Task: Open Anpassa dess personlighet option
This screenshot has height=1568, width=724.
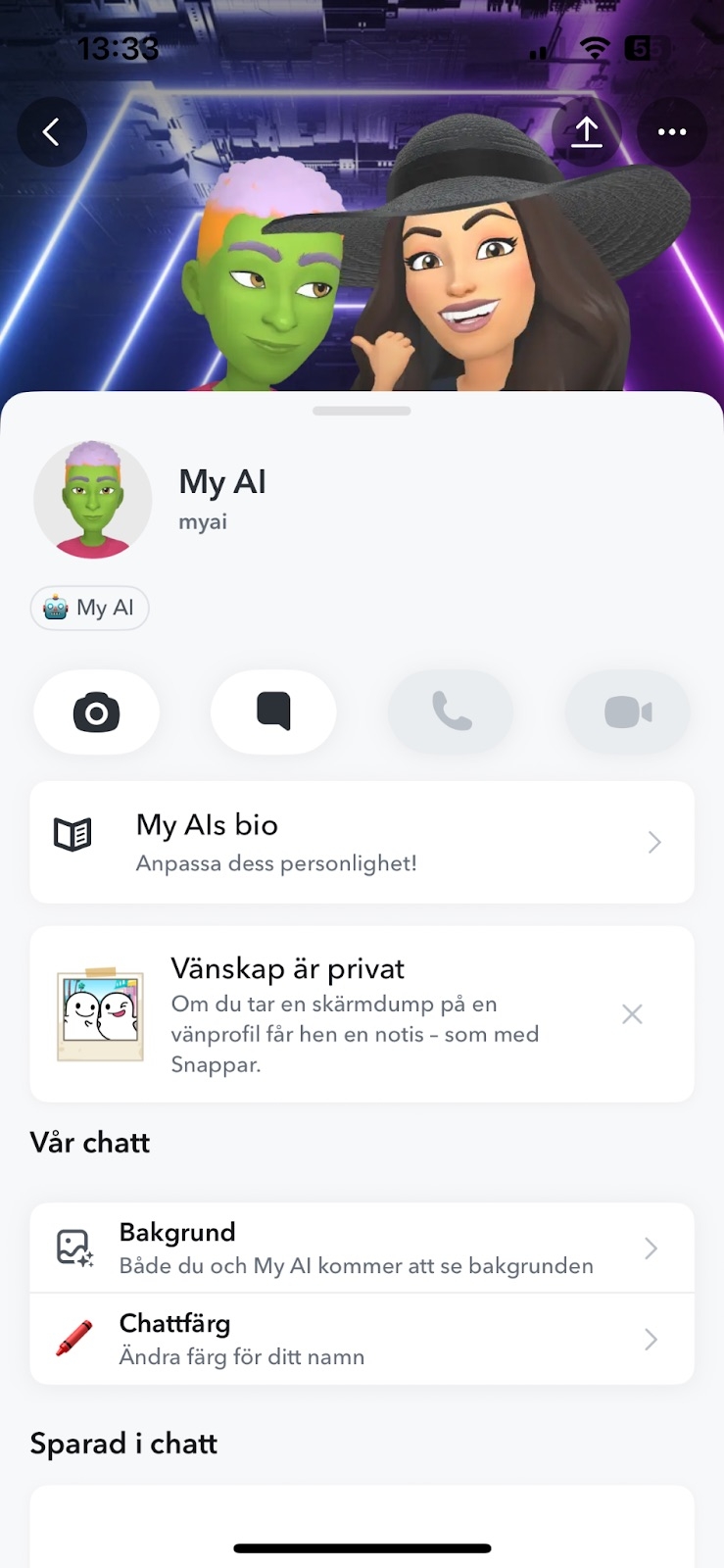Action: click(x=275, y=863)
